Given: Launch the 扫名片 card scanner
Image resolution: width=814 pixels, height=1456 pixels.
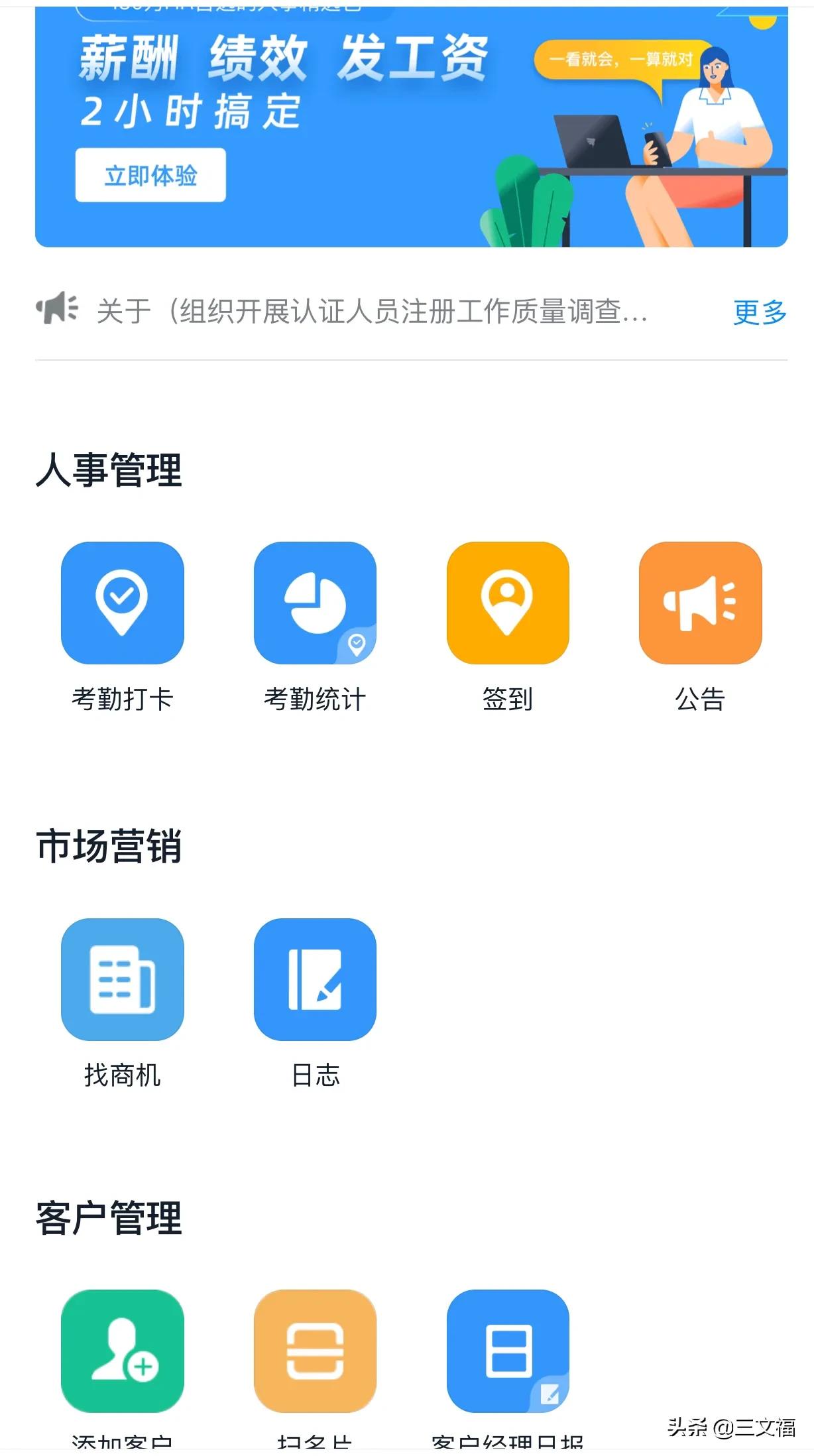Looking at the screenshot, I should tap(315, 1351).
